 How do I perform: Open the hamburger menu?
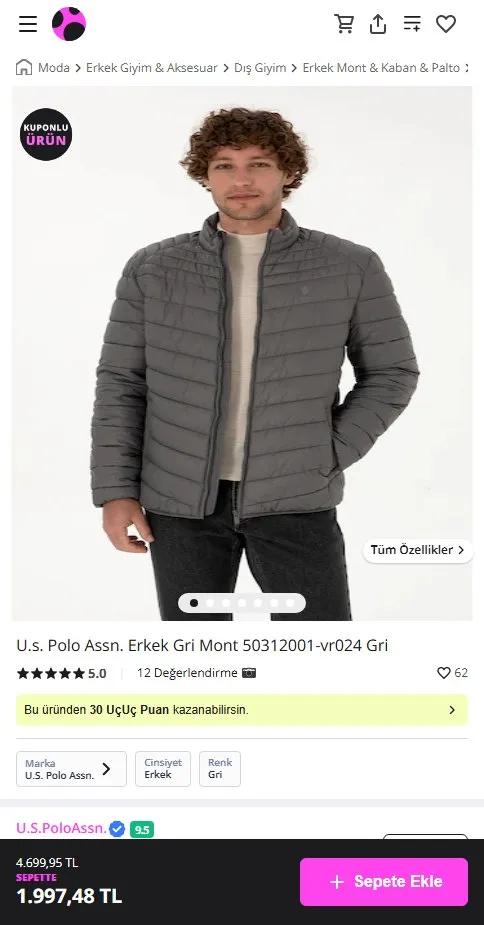point(28,24)
